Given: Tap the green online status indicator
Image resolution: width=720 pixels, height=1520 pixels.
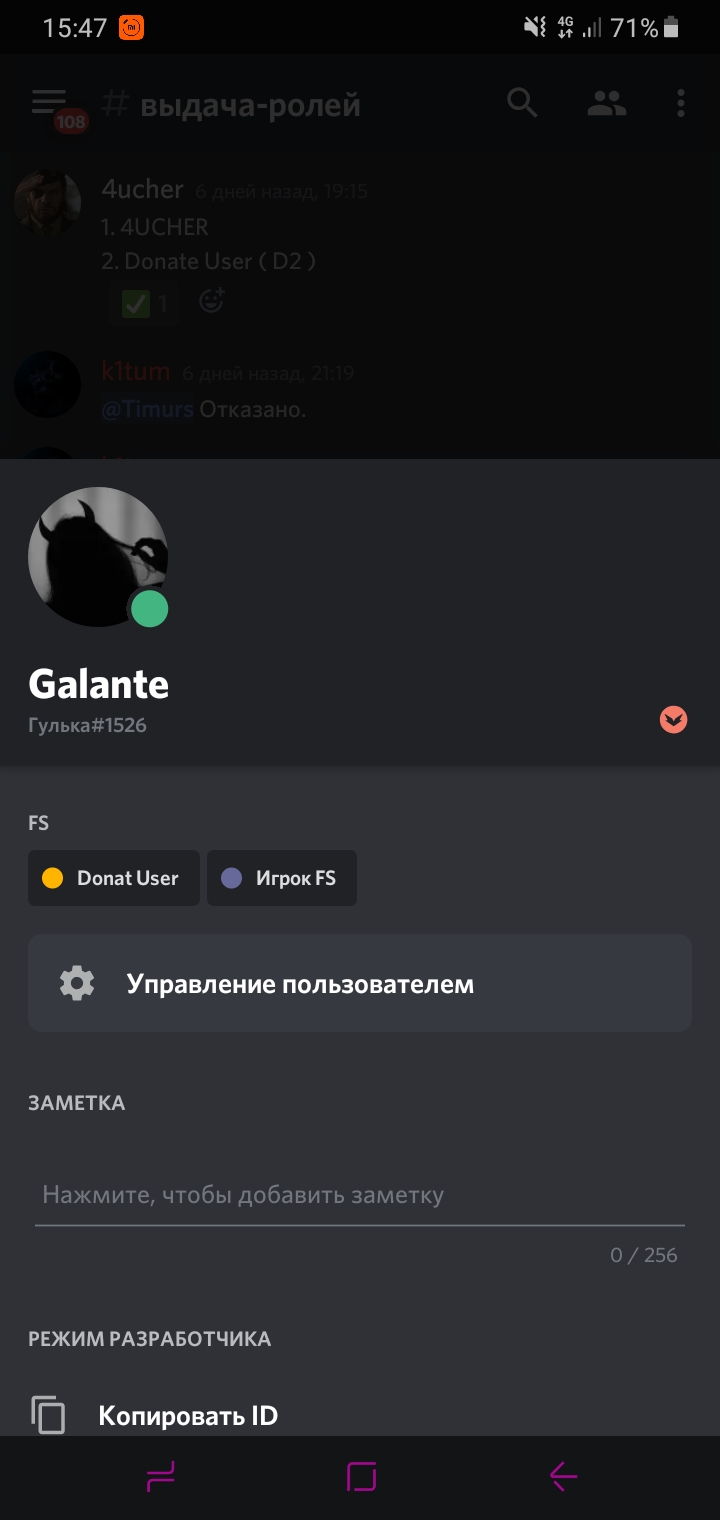Looking at the screenshot, I should (x=148, y=608).
